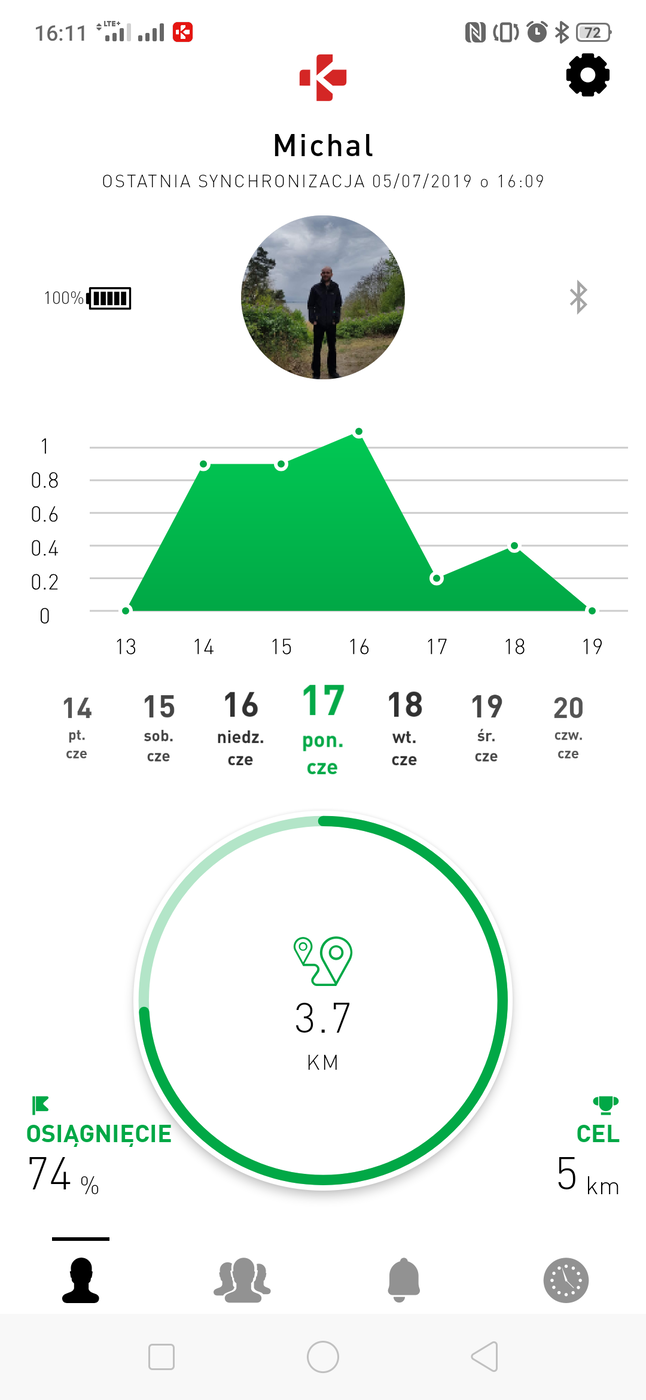Screen dimensions: 646x1400
Task: Select Sunday 16 cze
Action: pos(241,726)
